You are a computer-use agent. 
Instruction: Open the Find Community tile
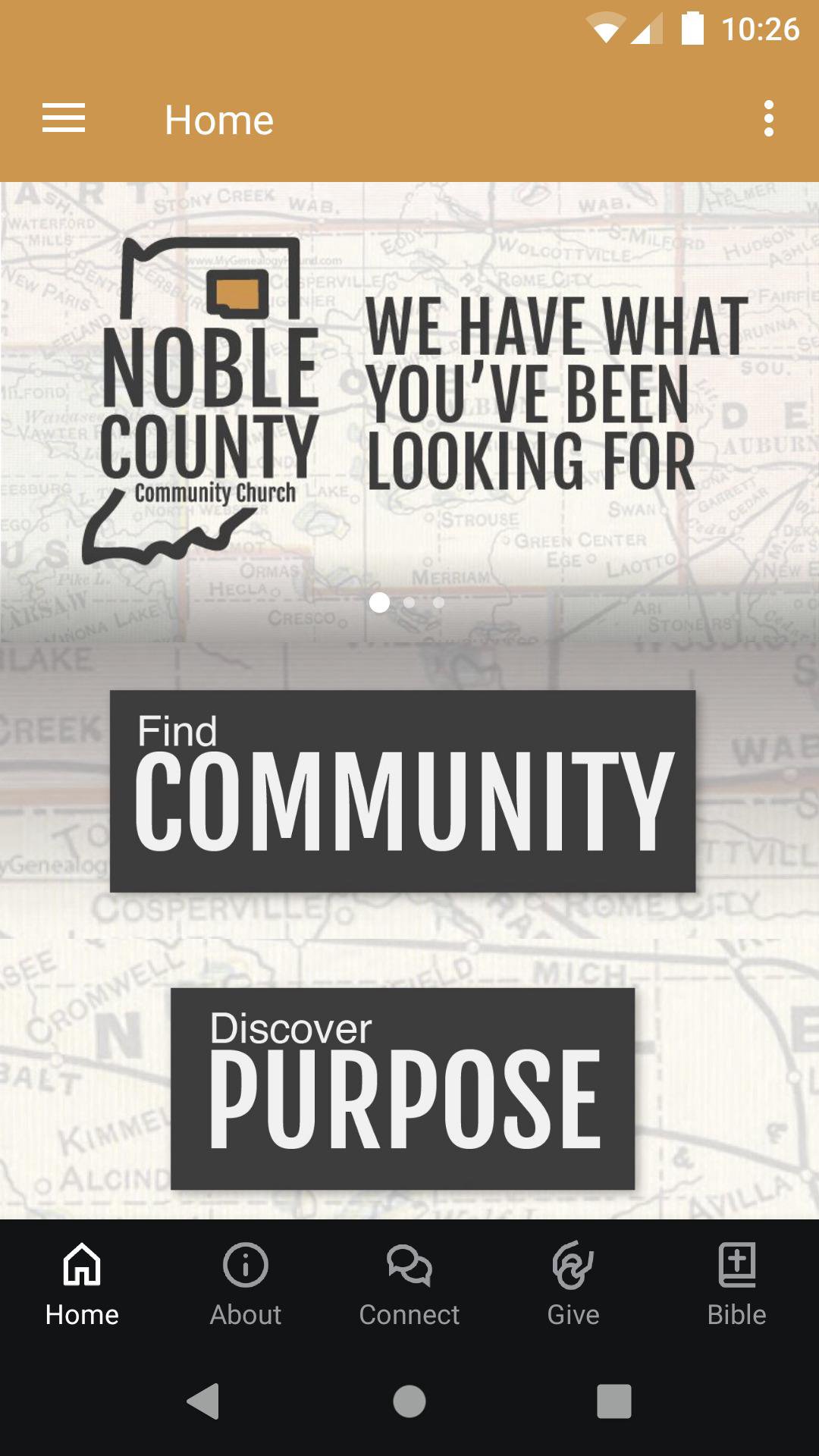[403, 791]
